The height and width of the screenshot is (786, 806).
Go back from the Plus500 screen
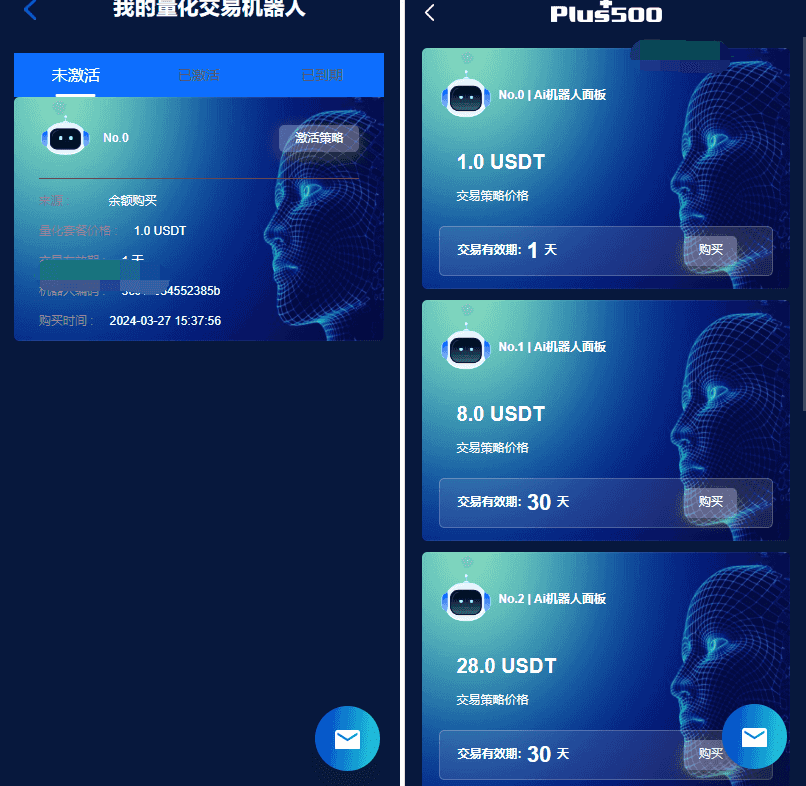(430, 13)
